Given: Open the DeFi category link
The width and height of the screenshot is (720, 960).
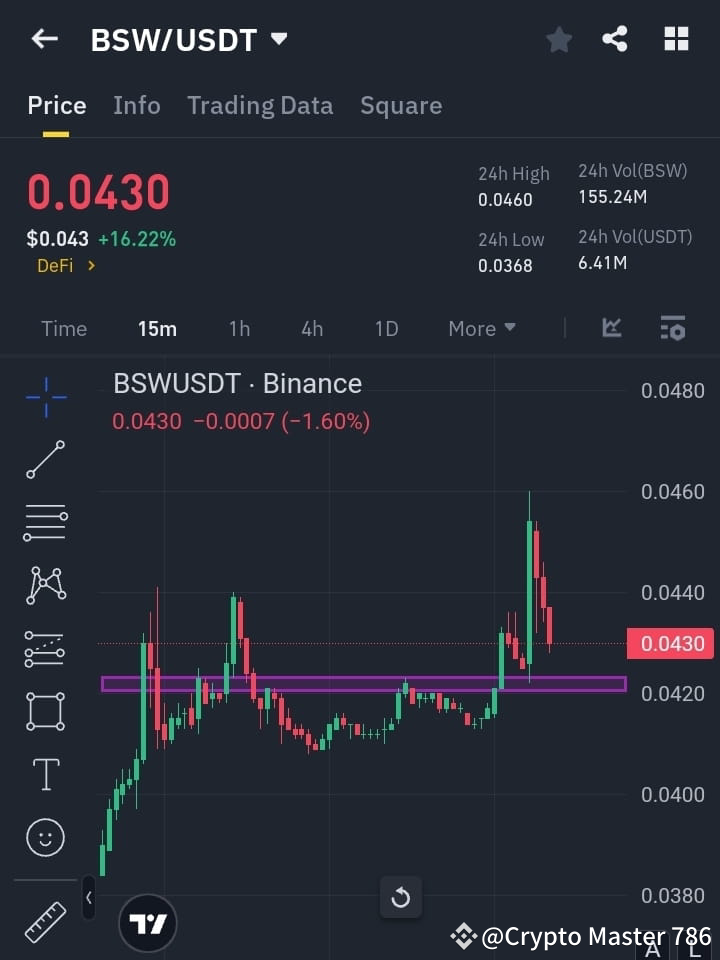Looking at the screenshot, I should [x=66, y=266].
